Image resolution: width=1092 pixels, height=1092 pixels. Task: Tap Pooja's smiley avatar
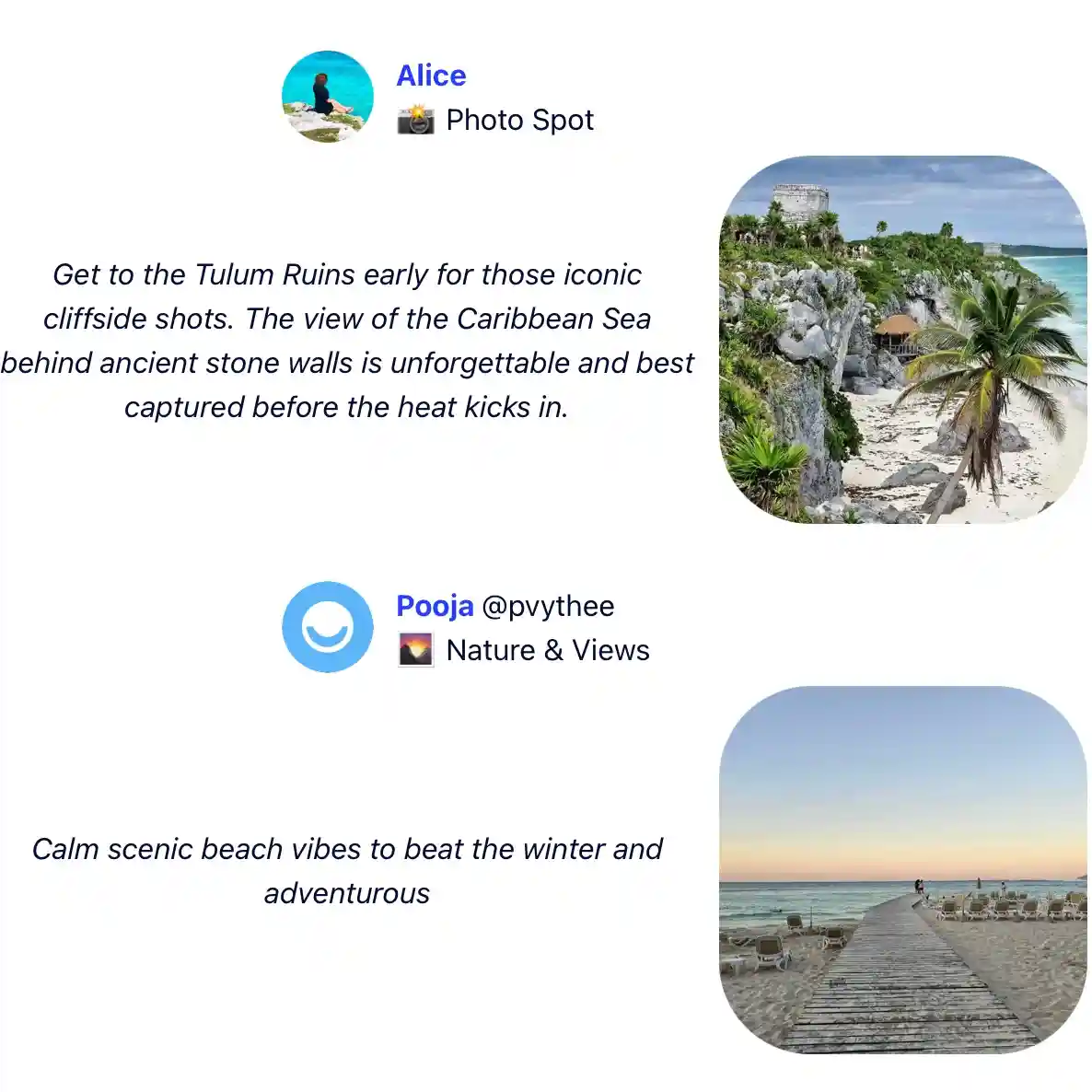click(328, 627)
